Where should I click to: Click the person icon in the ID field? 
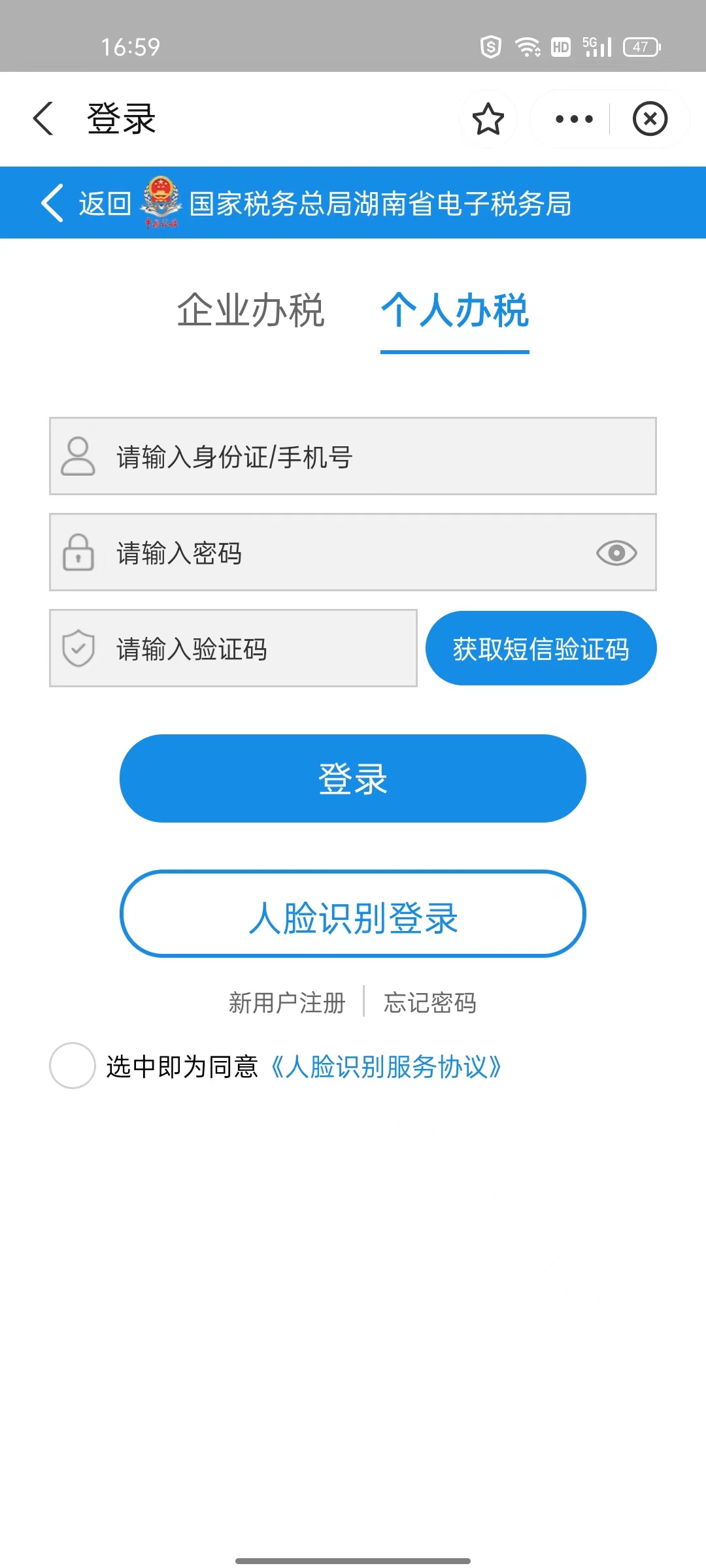click(x=78, y=457)
